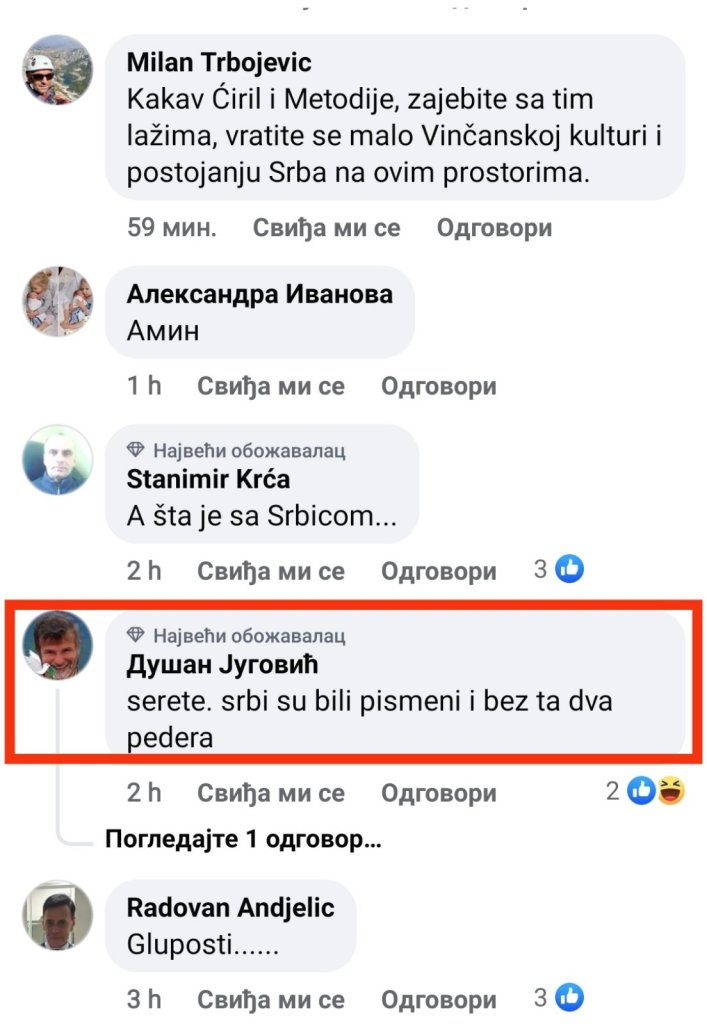Reply to Milan Trbojevic's comment
Image resolution: width=707 pixels, height=1024 pixels.
[494, 228]
